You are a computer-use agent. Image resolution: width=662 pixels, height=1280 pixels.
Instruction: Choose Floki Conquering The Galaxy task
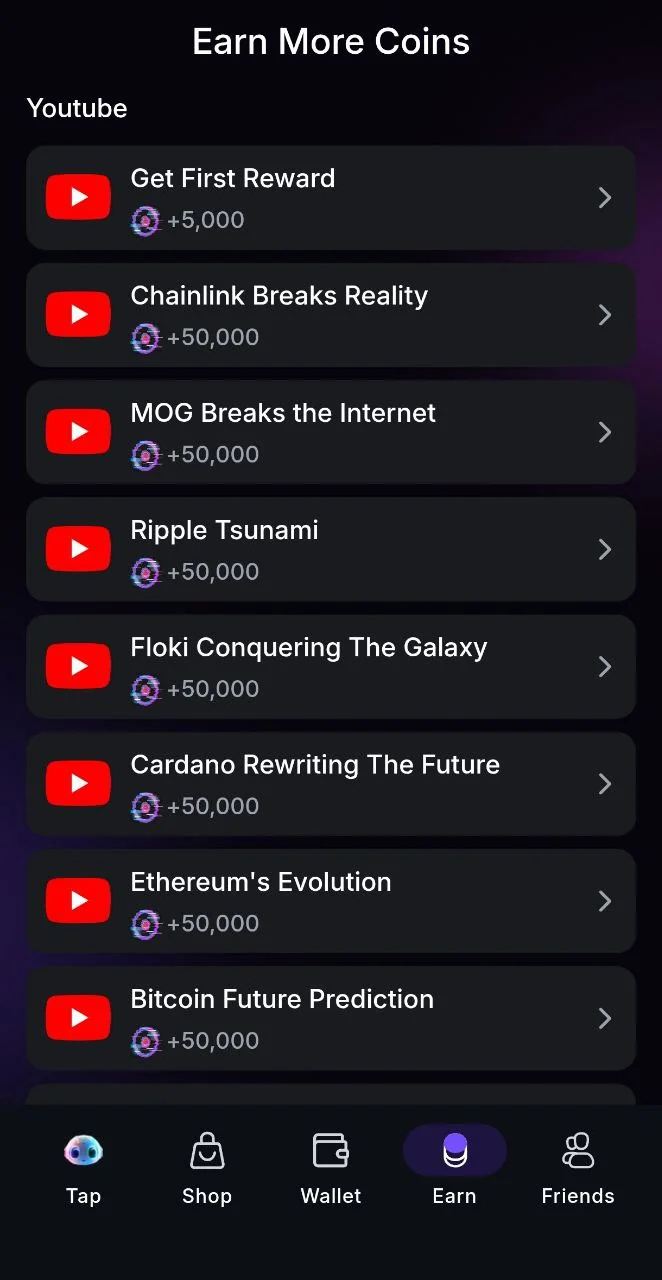(x=331, y=666)
